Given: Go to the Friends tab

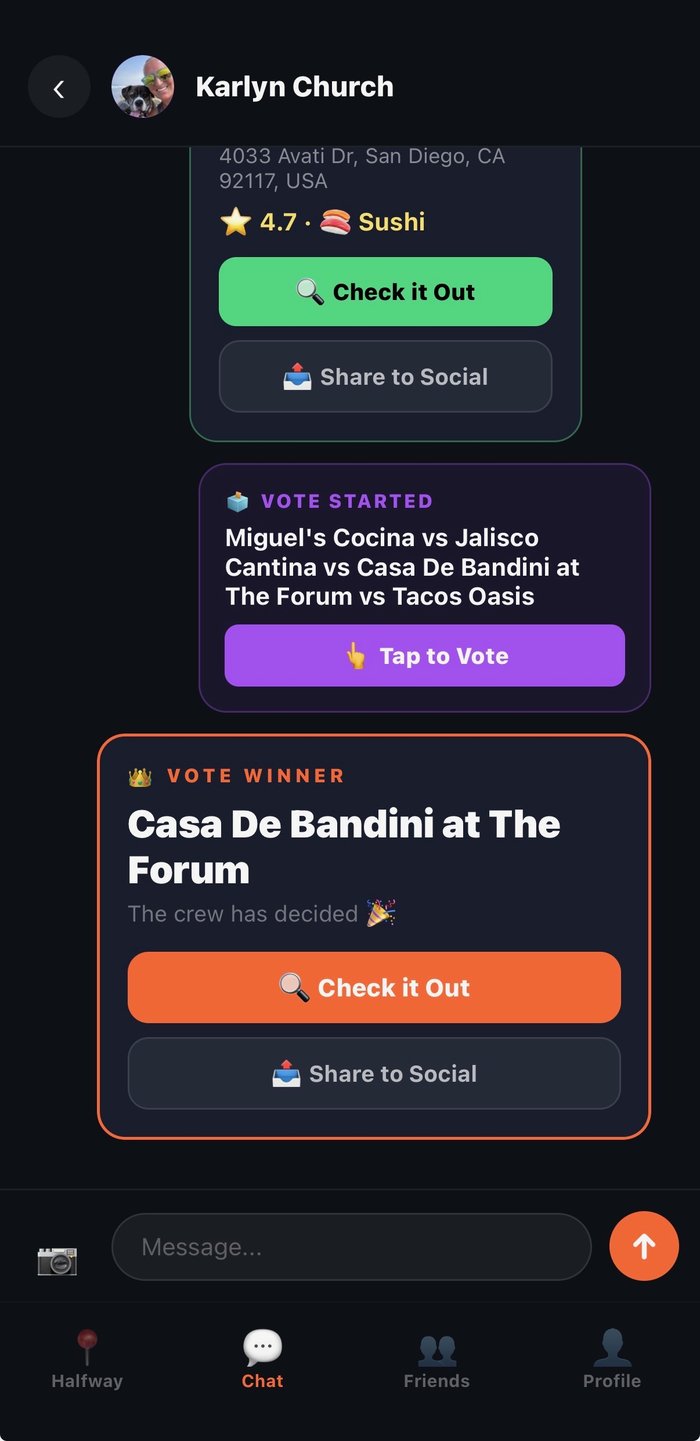Looking at the screenshot, I should tap(437, 1360).
